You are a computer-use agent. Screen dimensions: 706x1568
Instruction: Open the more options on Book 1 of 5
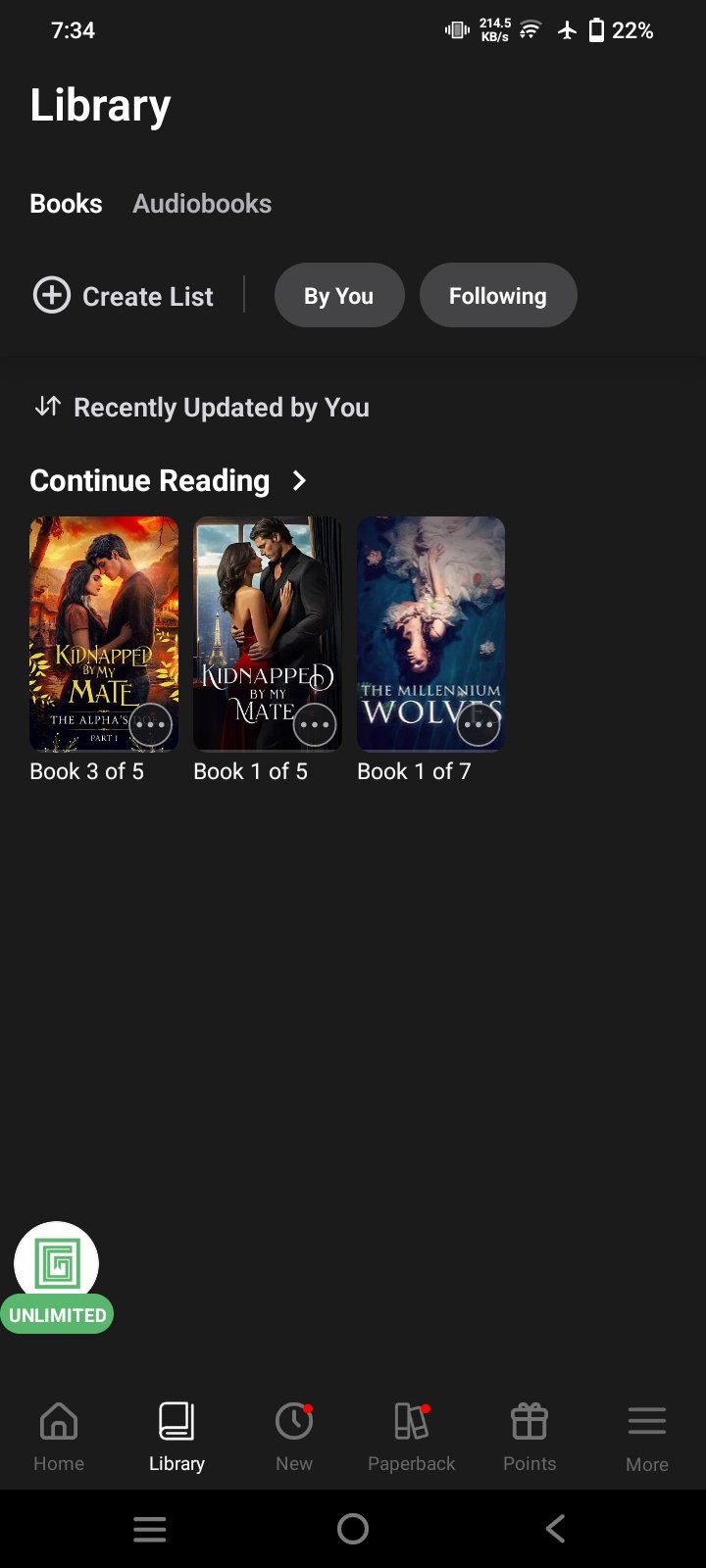pos(315,725)
